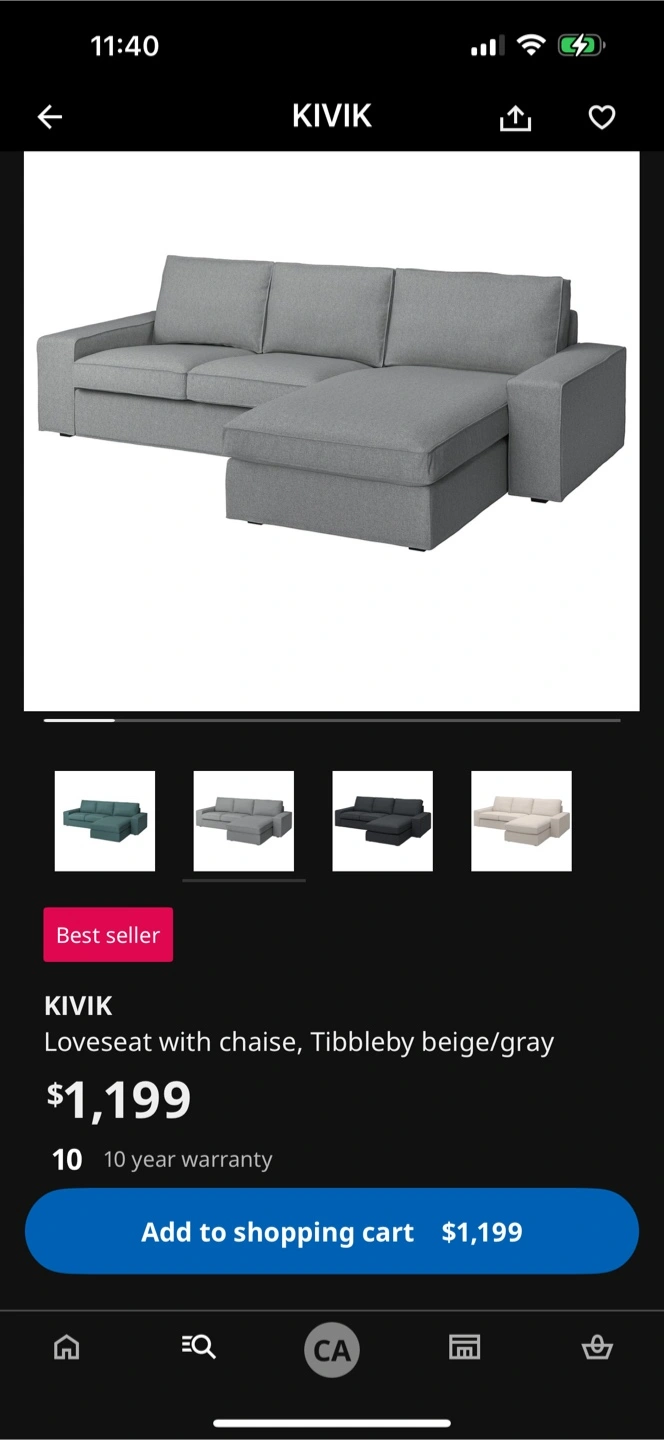Select the teal sofa color variant

tap(105, 821)
